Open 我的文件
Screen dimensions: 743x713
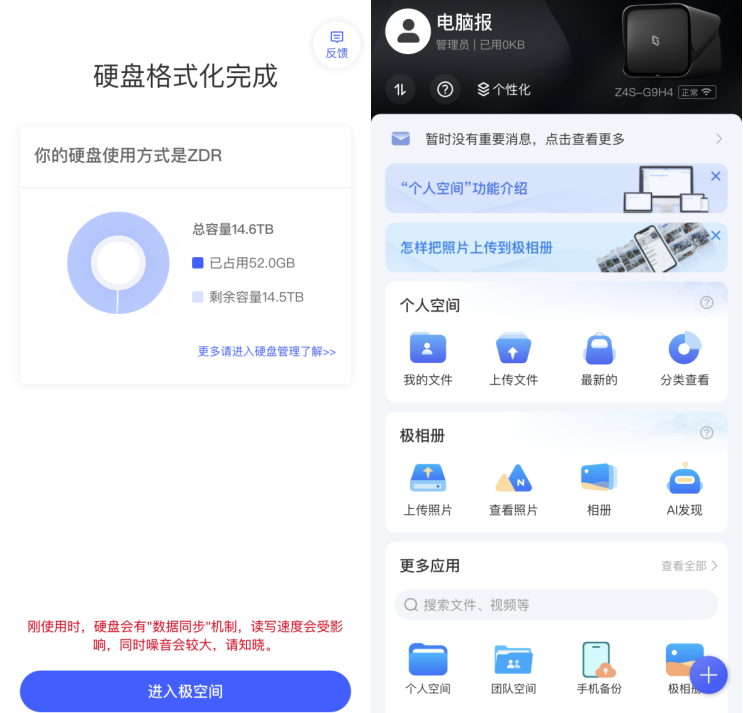428,359
